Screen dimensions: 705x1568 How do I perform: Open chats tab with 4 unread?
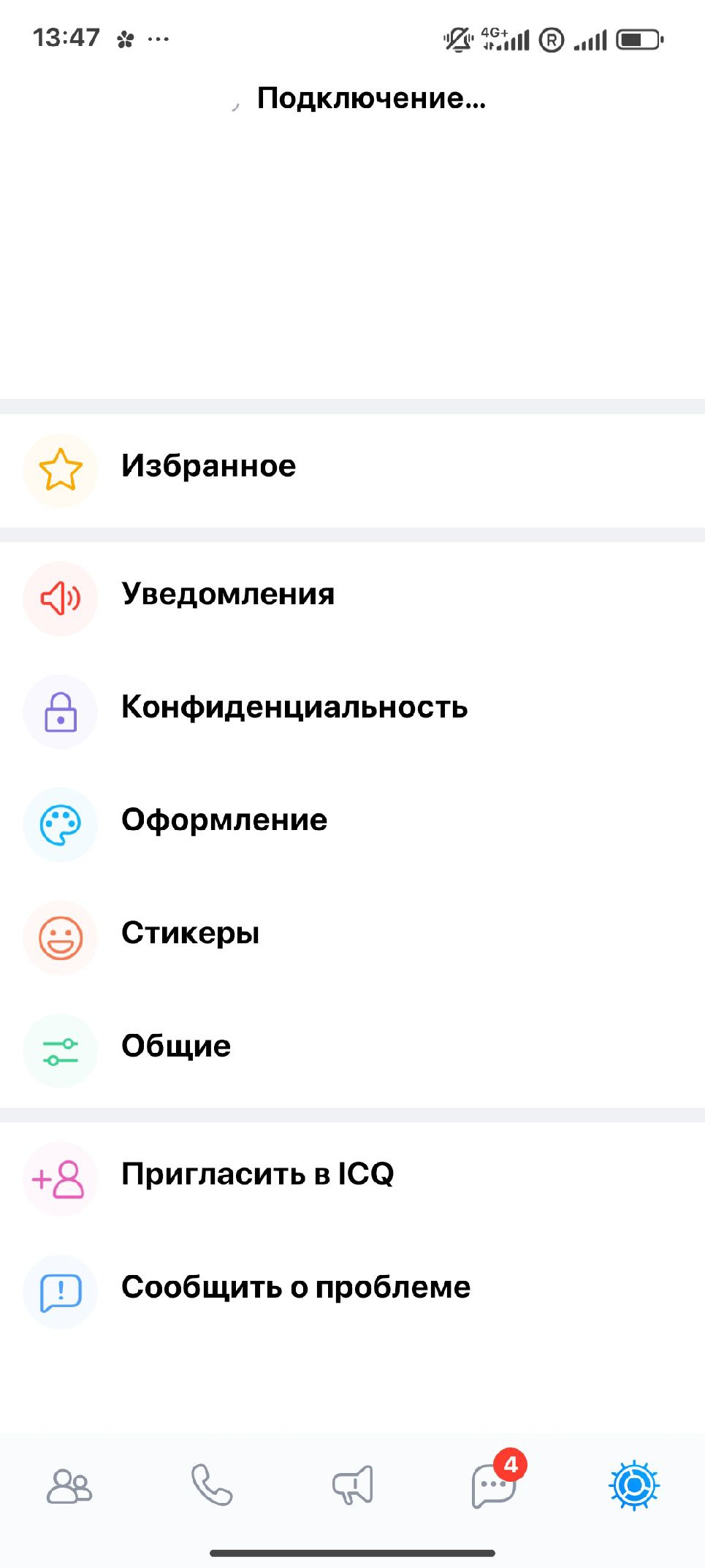(x=495, y=1486)
